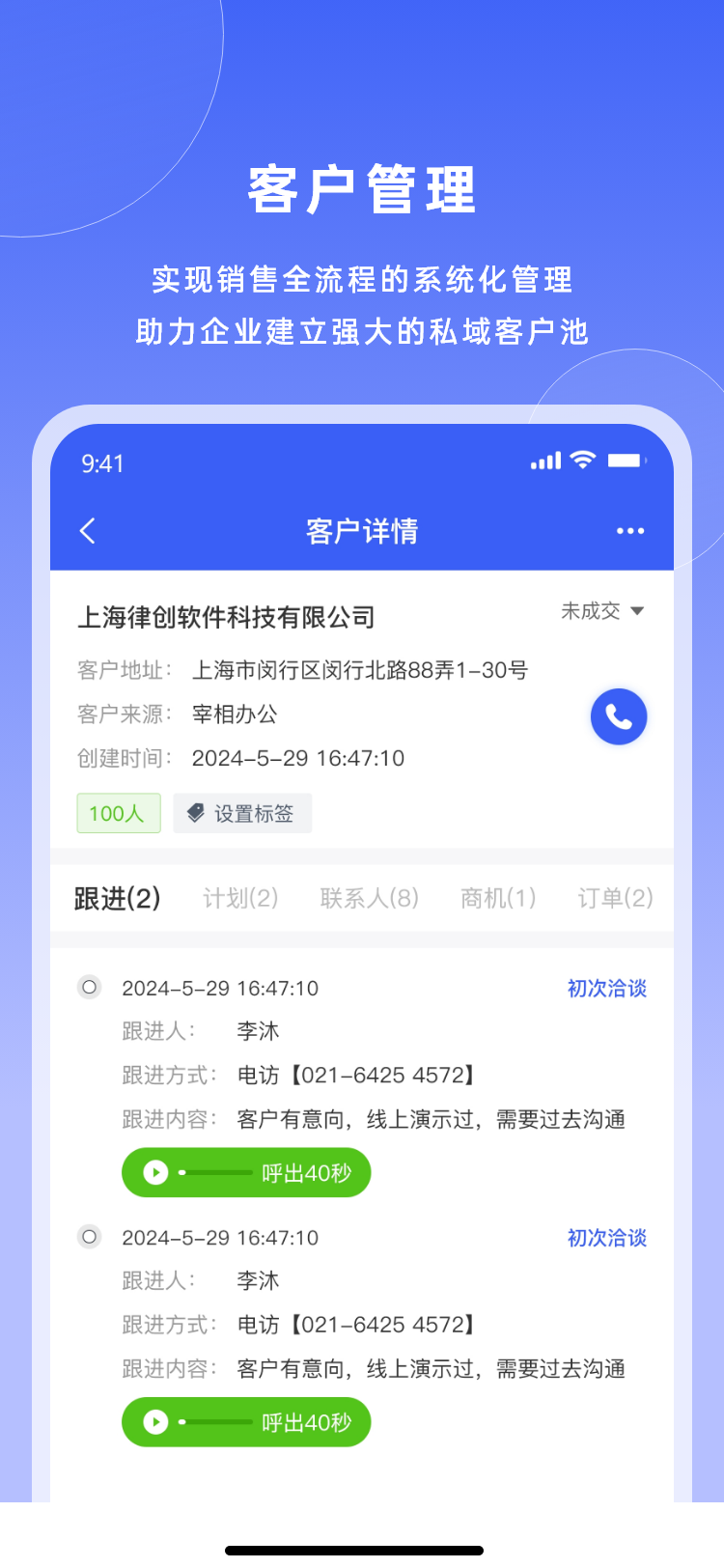Tap the company name 上海律创软件科技有限公司
The height and width of the screenshot is (1568, 724).
click(x=227, y=617)
